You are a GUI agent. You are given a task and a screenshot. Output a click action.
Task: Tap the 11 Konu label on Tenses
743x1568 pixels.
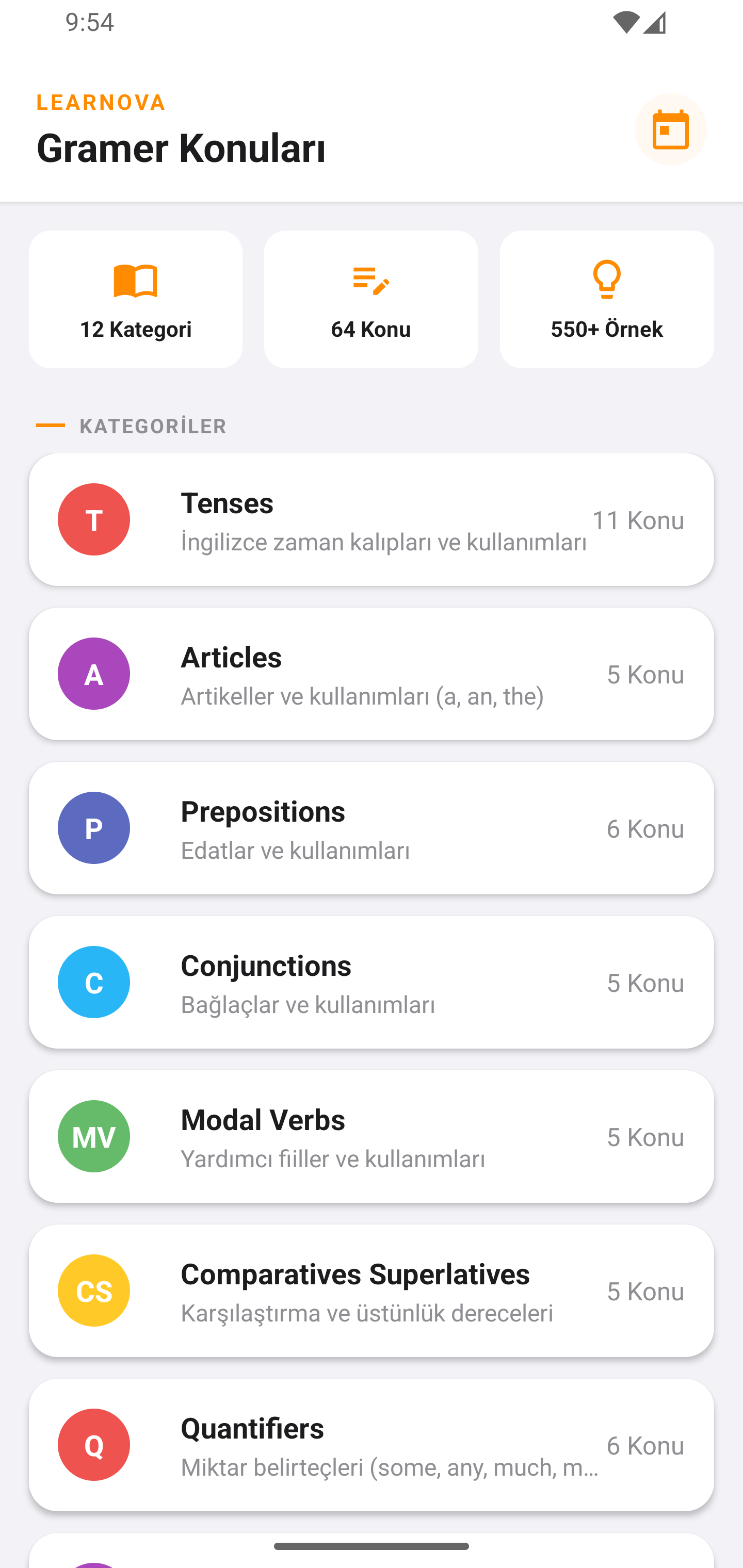coord(639,520)
